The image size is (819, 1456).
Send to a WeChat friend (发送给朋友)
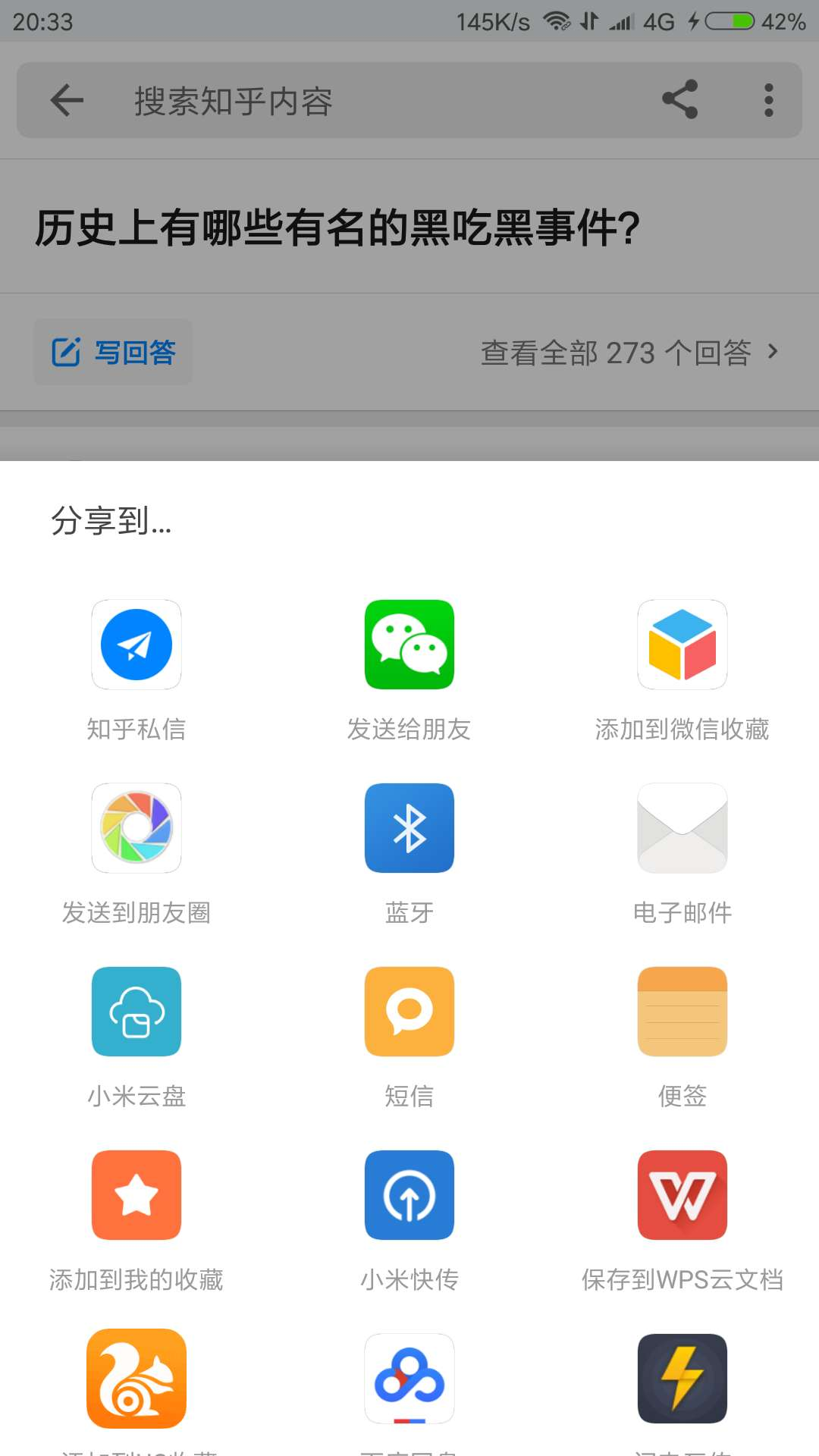pyautogui.click(x=409, y=645)
